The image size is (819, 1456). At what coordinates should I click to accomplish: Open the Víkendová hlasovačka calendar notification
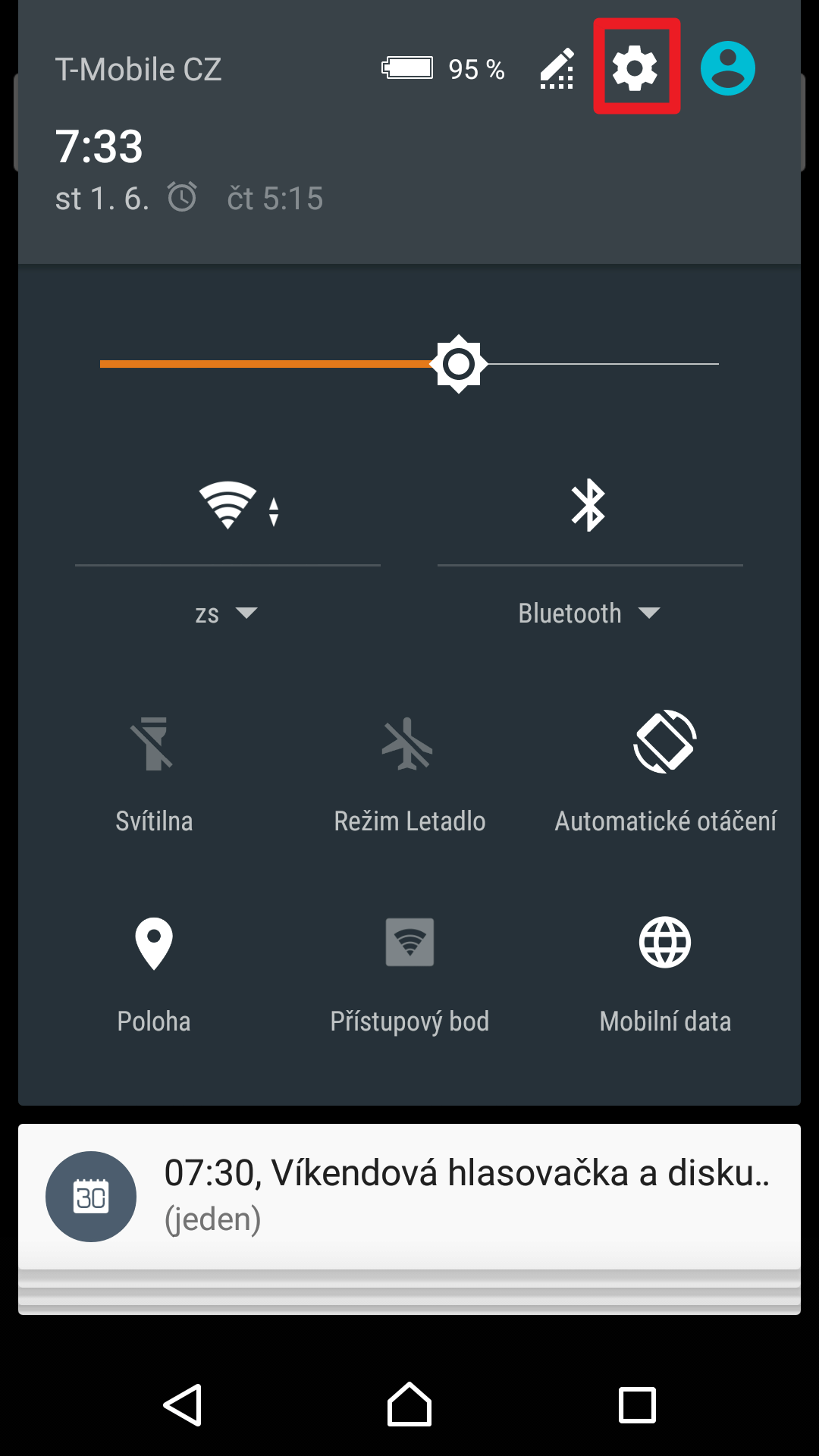pos(409,1197)
